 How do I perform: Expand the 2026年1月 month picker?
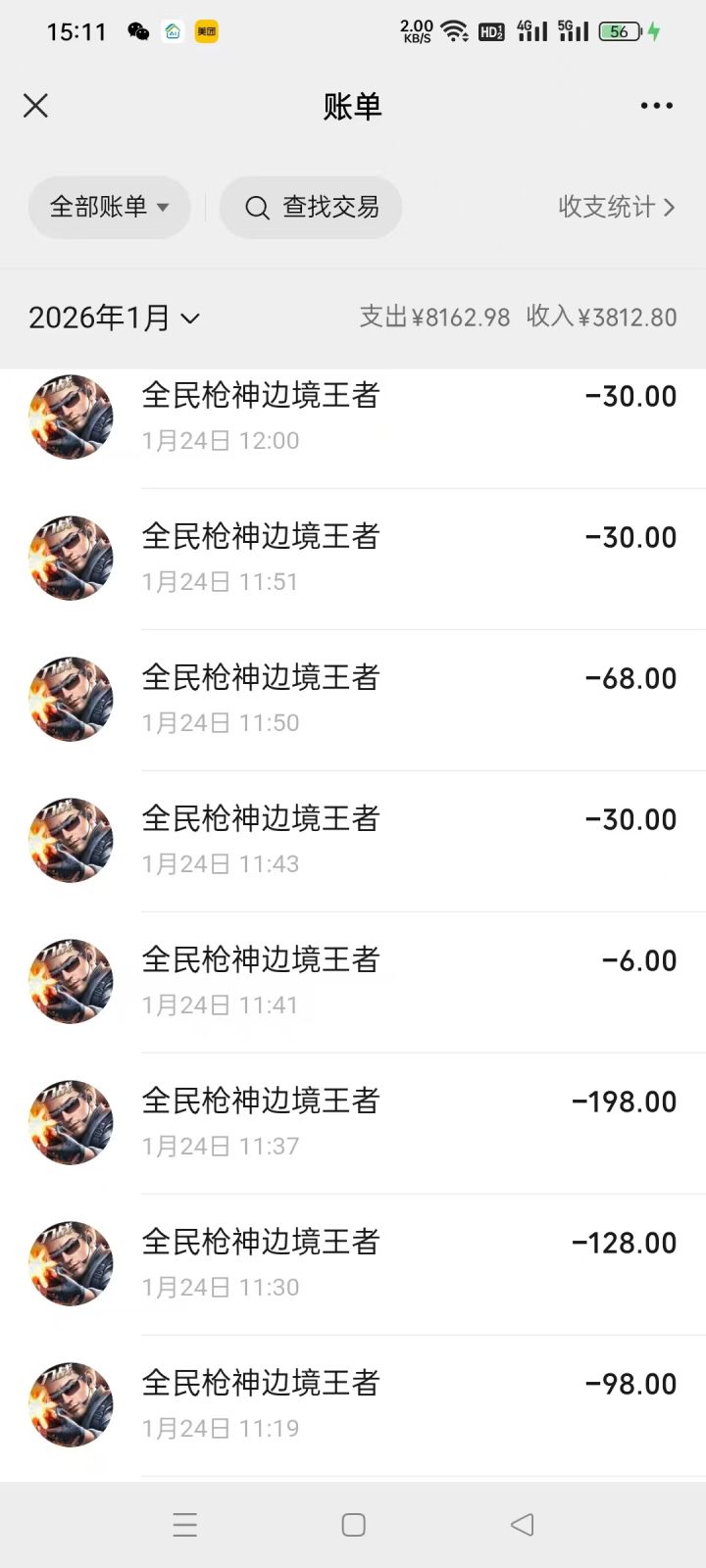[x=114, y=318]
